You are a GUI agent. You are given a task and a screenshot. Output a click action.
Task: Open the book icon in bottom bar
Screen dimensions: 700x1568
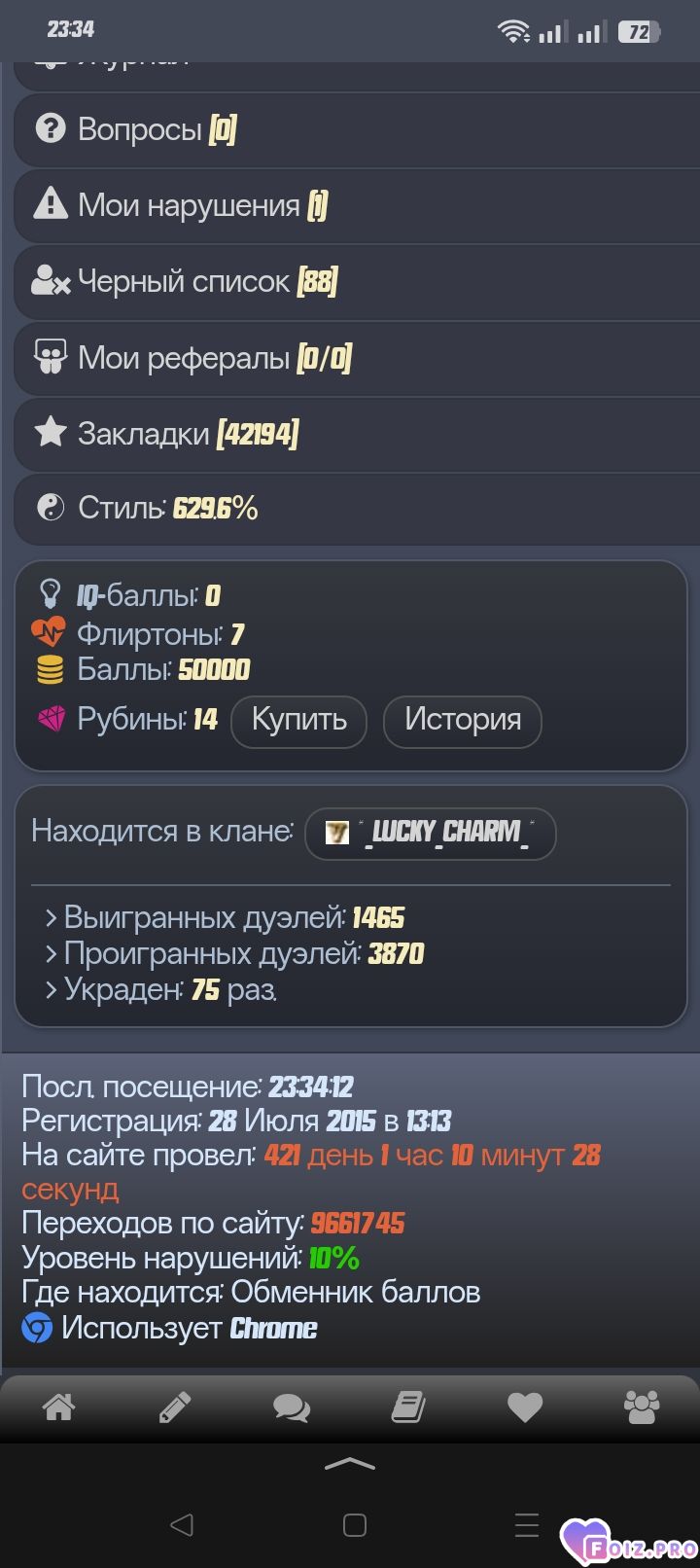click(408, 1407)
